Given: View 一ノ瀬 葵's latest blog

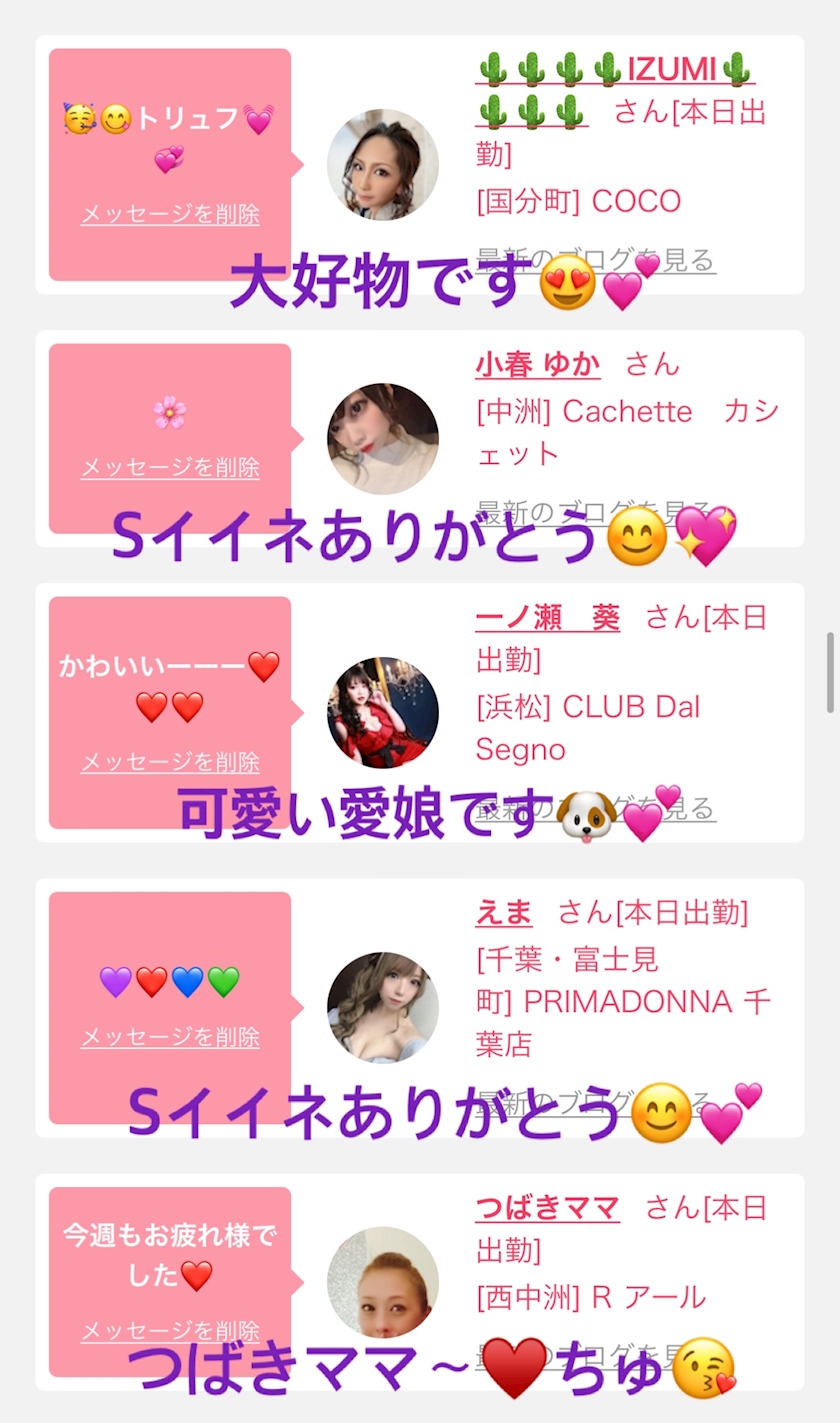Looking at the screenshot, I should 596,808.
